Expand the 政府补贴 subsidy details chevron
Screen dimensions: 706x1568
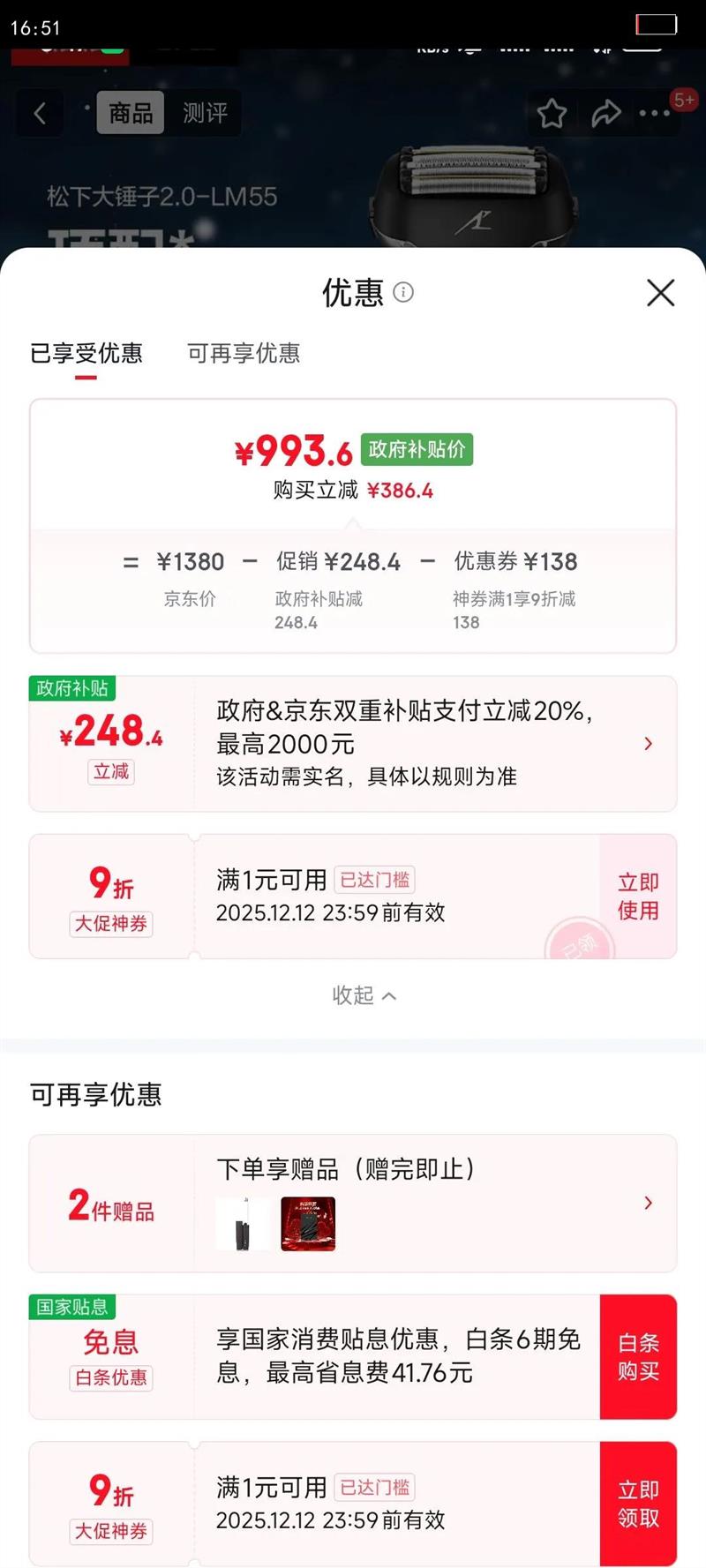point(649,744)
